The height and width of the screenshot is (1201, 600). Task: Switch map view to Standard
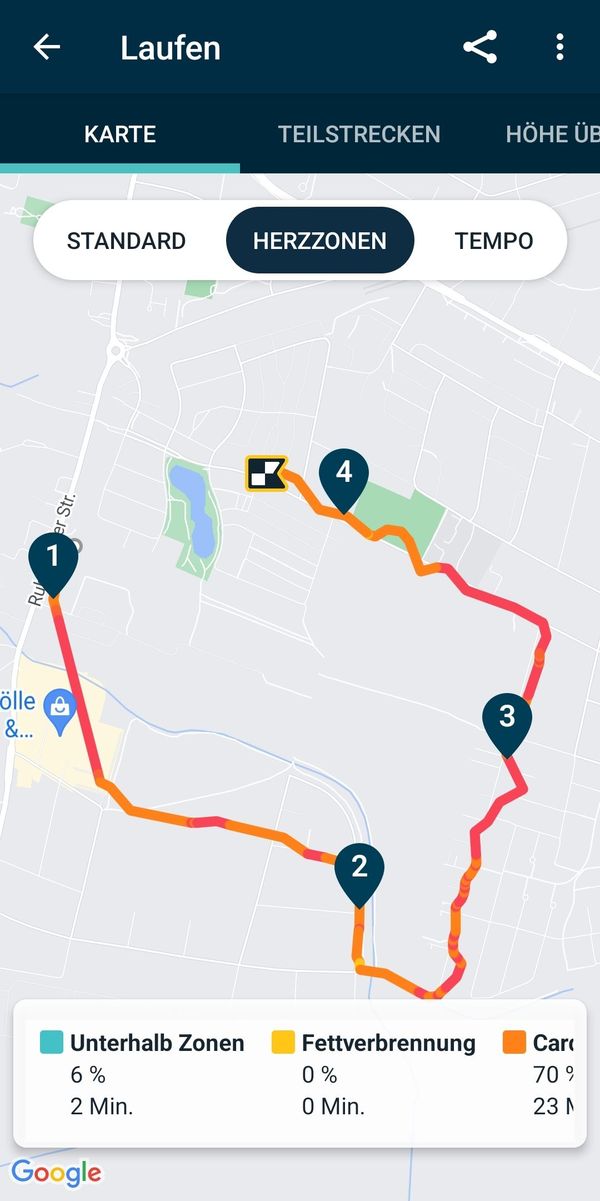click(x=127, y=241)
